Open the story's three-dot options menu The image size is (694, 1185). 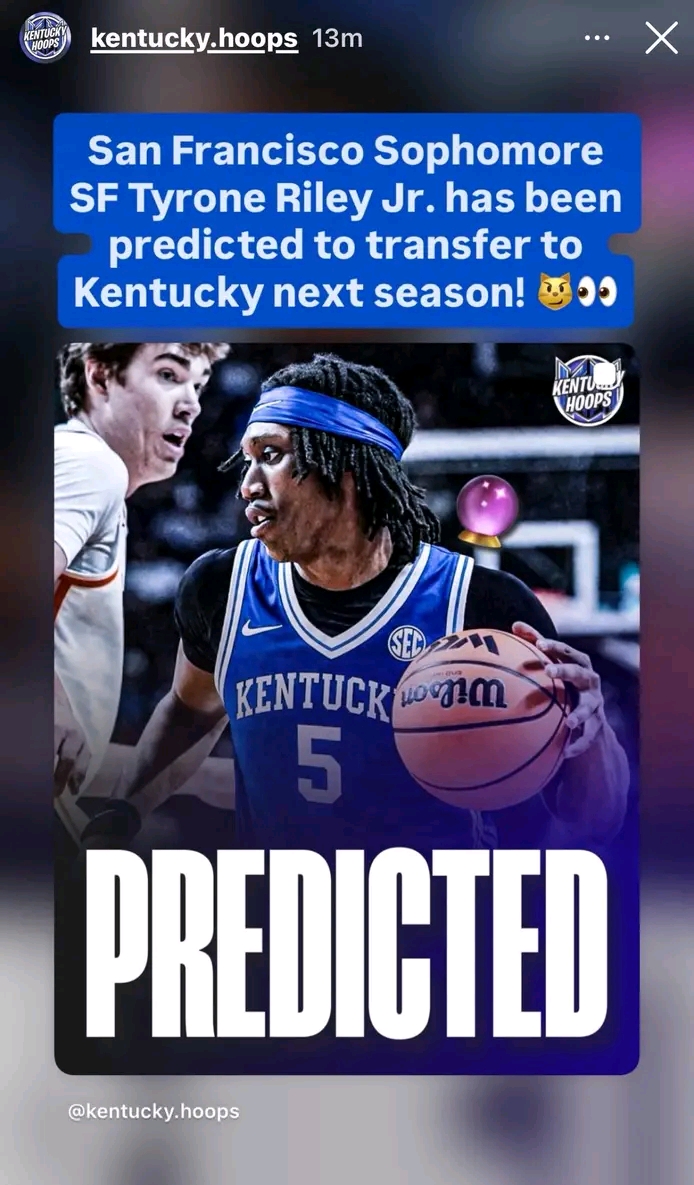(597, 39)
